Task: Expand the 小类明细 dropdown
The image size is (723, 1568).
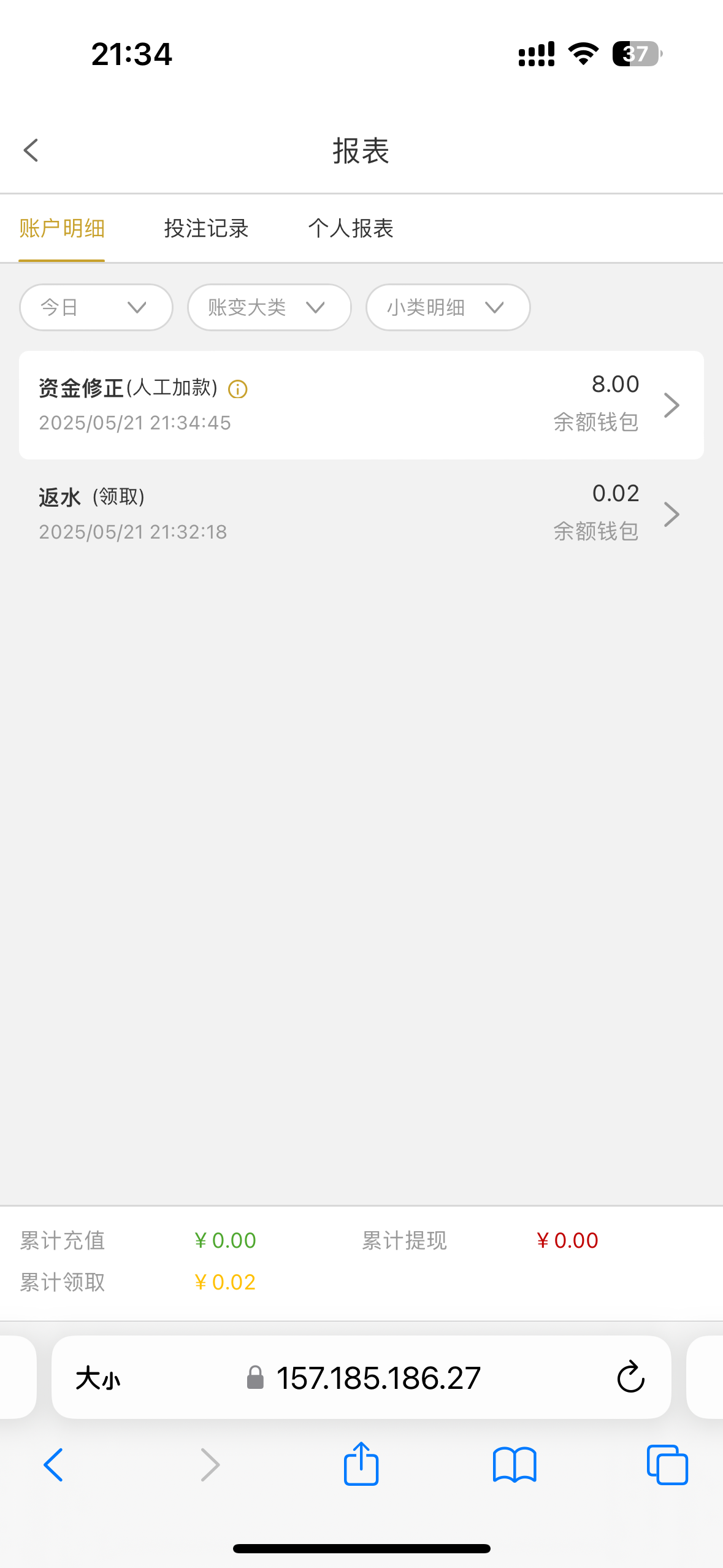Action: click(448, 307)
